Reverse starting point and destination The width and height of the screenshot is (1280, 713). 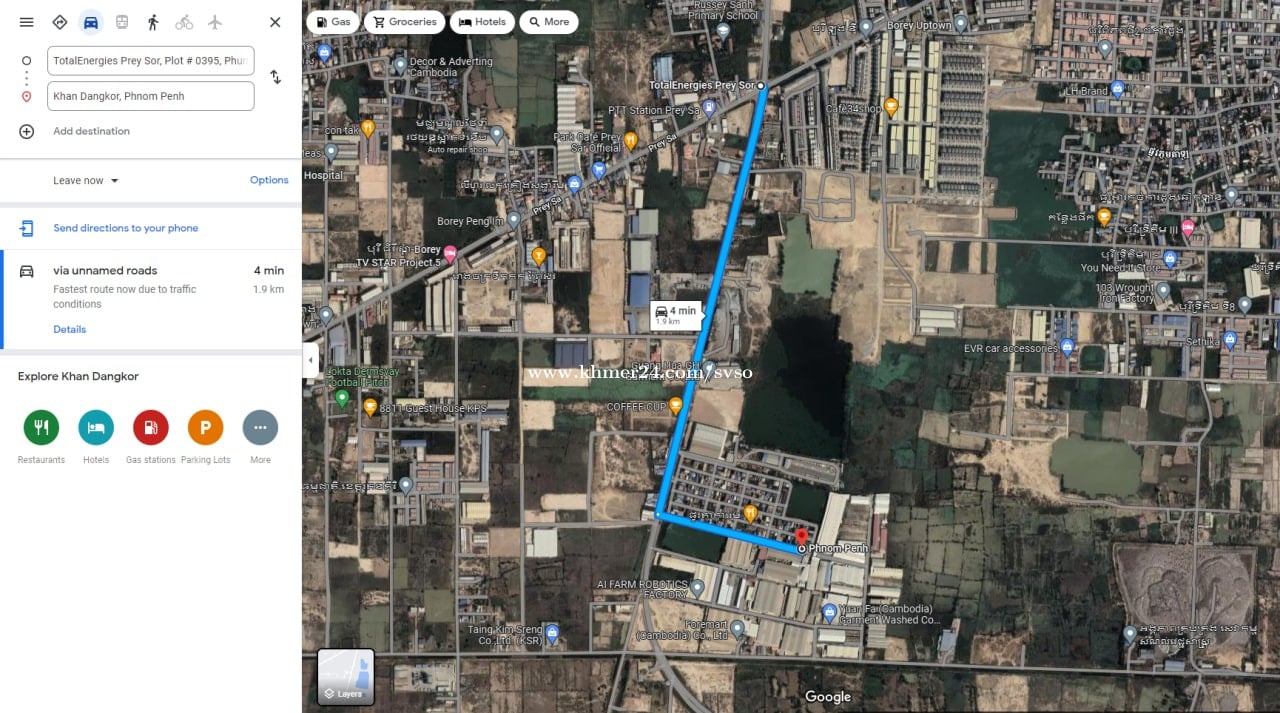tap(275, 77)
